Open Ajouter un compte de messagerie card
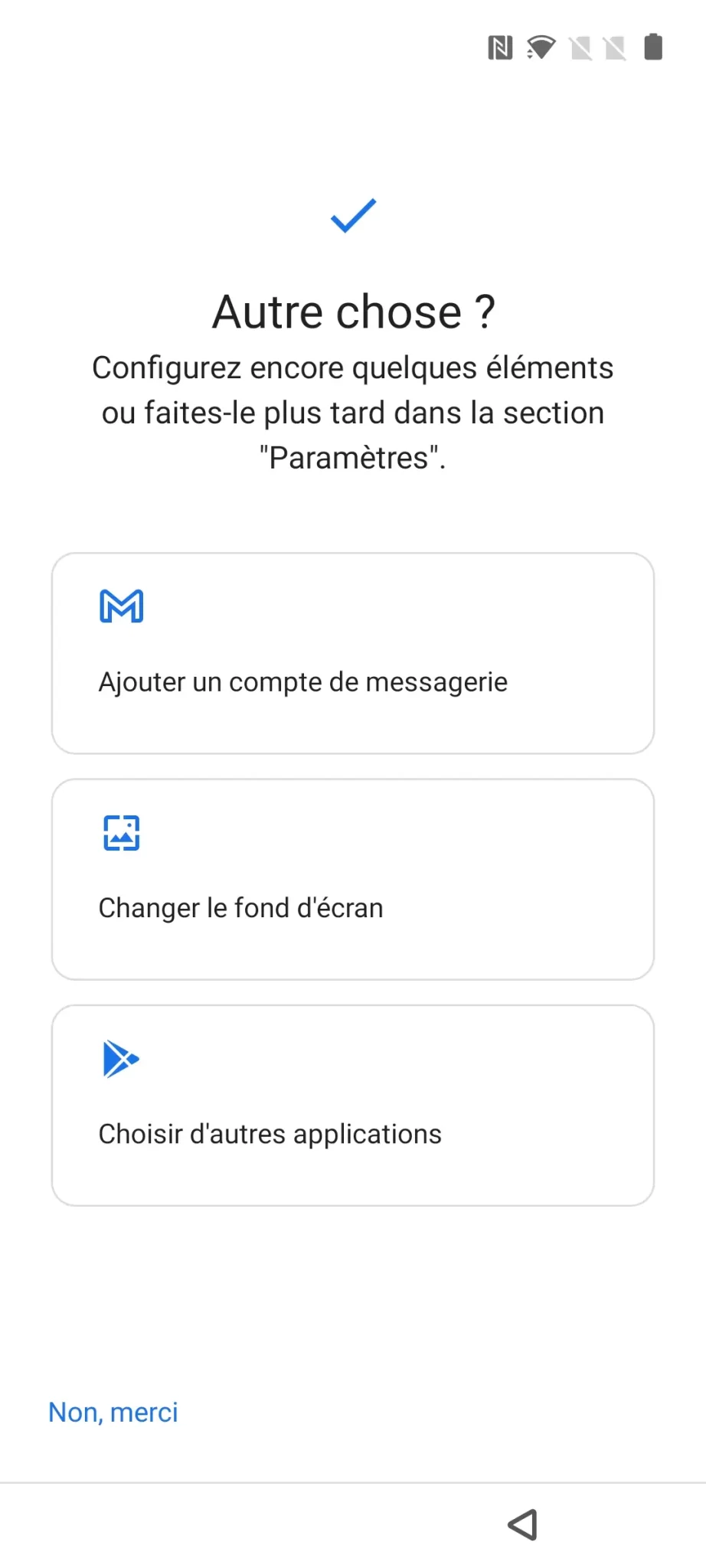 coord(353,653)
